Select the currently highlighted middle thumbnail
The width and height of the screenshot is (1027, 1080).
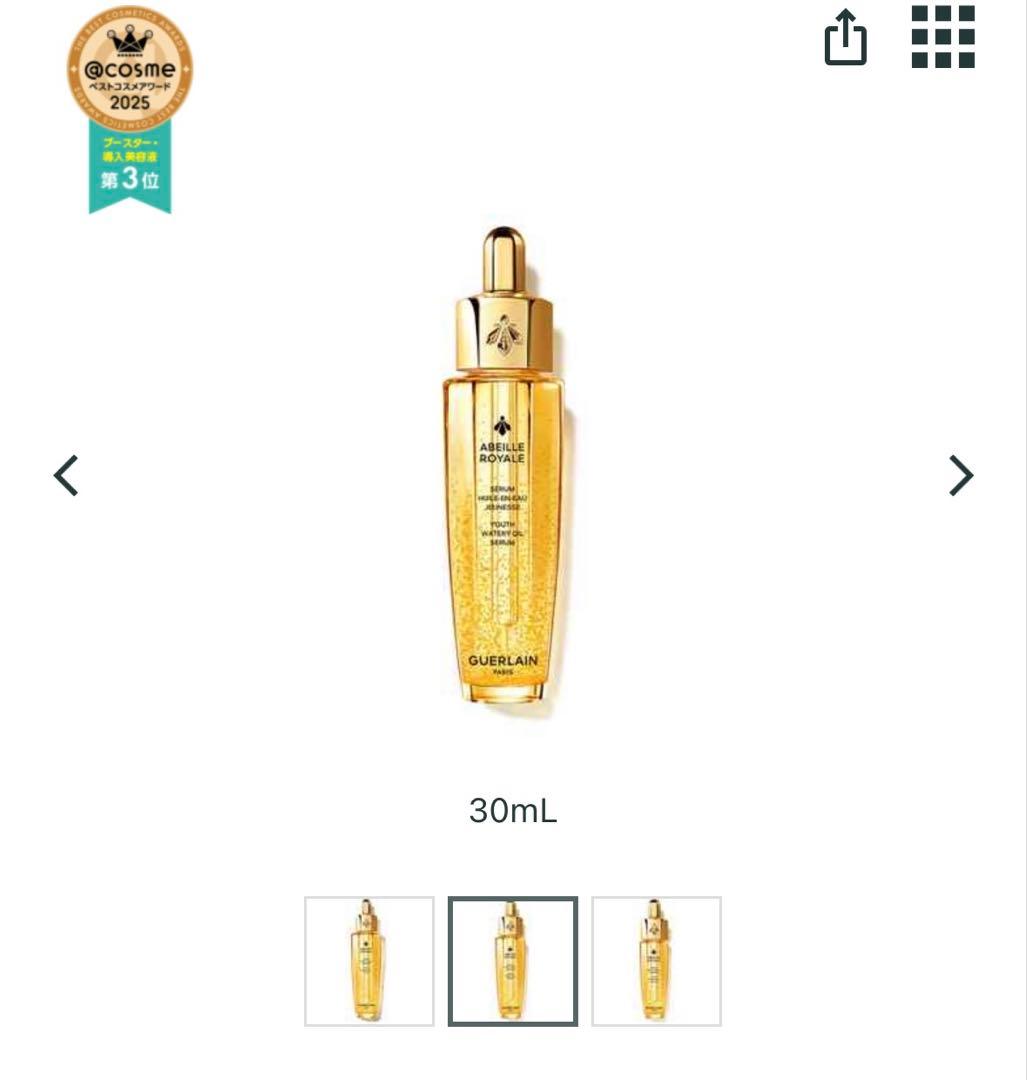click(x=513, y=961)
